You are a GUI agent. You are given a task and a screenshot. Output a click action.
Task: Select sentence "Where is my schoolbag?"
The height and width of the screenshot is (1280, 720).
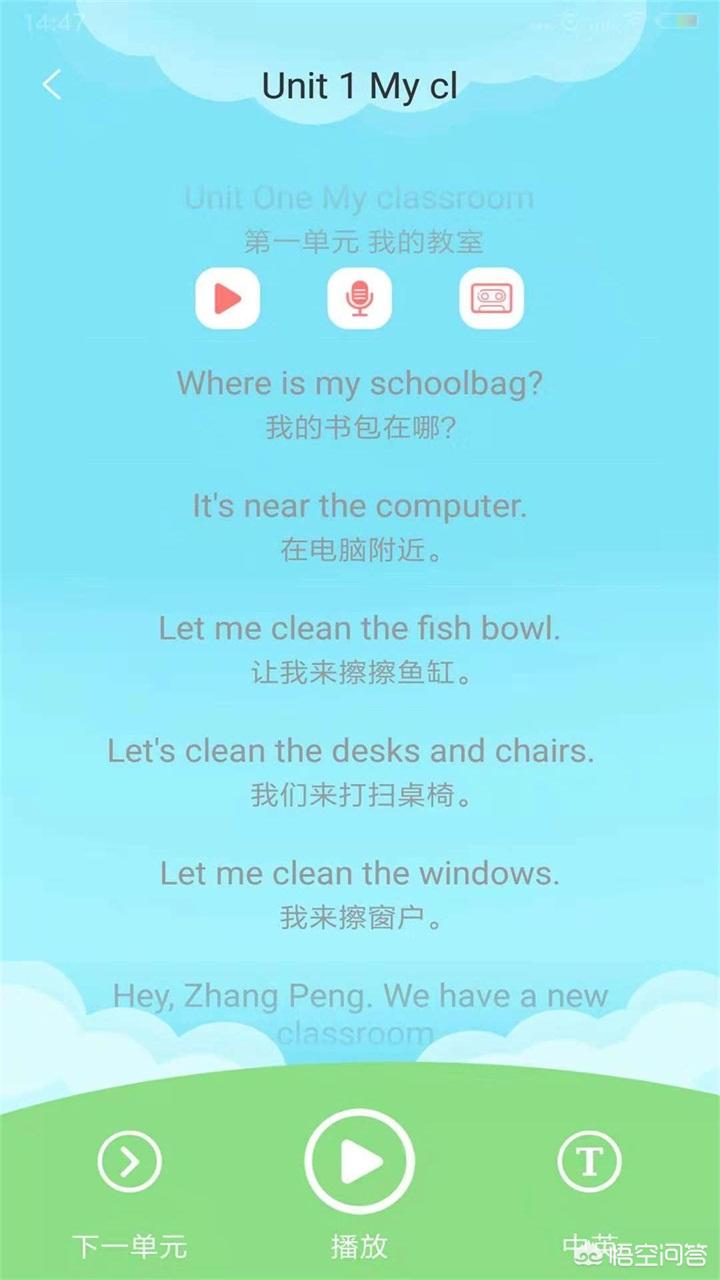(360, 383)
